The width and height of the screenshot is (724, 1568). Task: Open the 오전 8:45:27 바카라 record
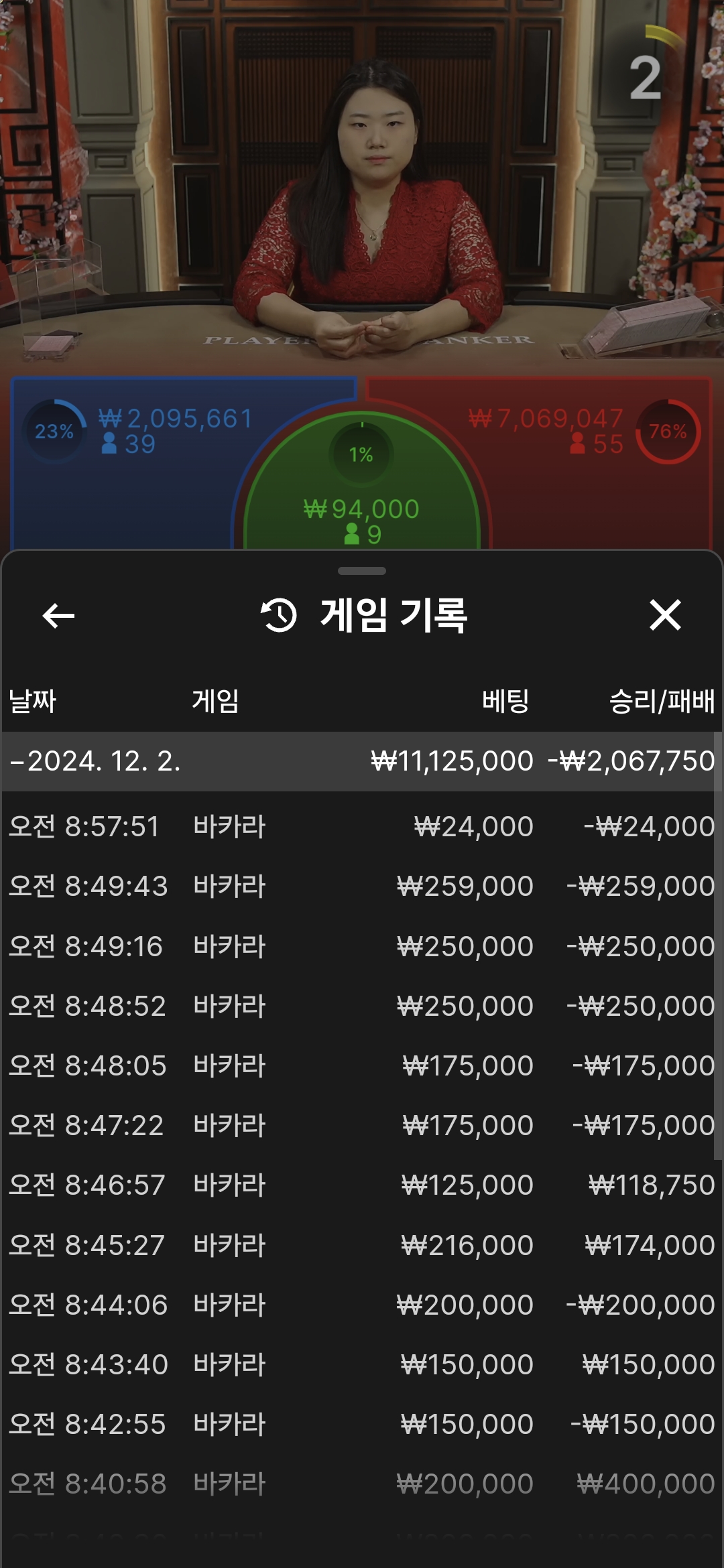(361, 1245)
